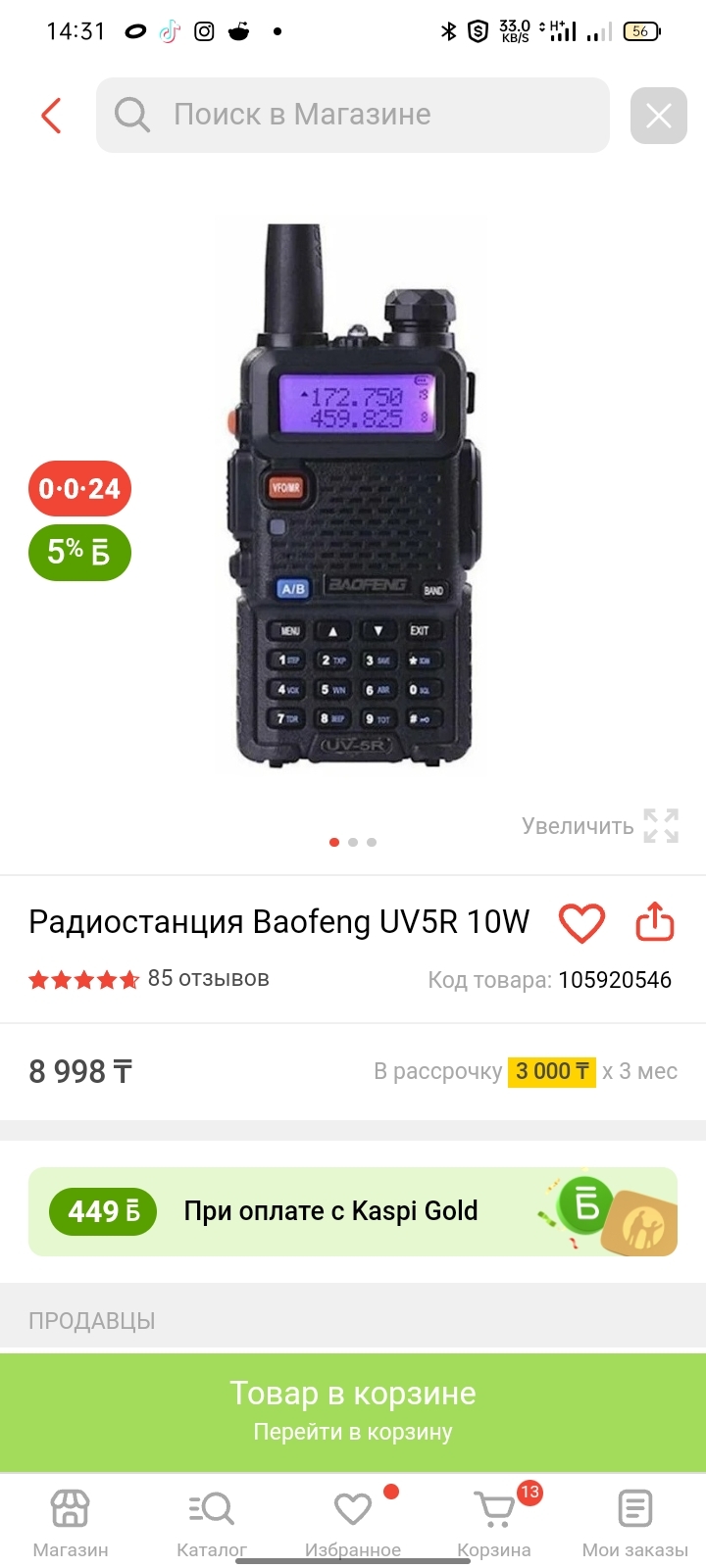Go back using the red arrow

[x=51, y=116]
